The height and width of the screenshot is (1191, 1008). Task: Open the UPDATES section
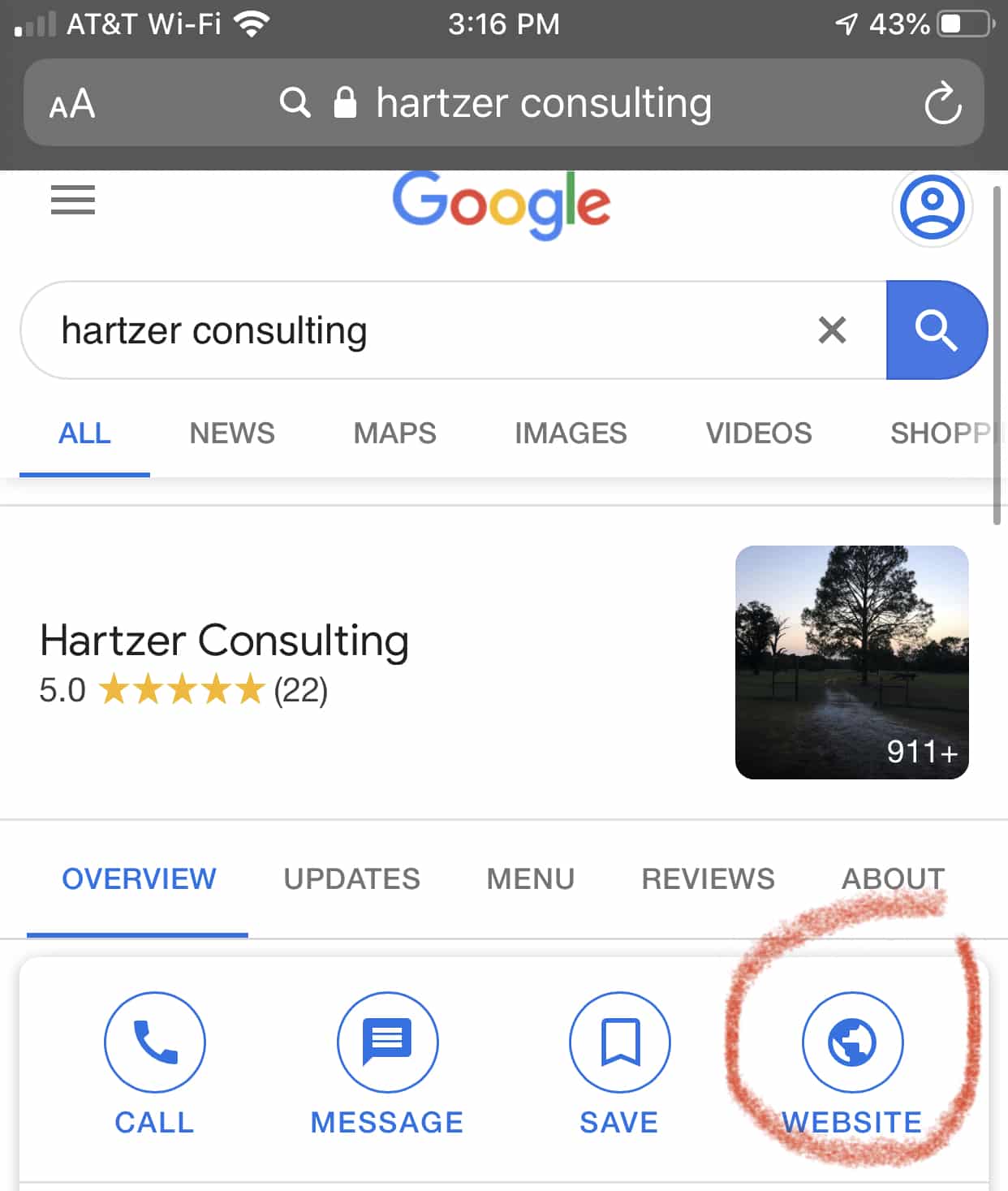[x=351, y=878]
